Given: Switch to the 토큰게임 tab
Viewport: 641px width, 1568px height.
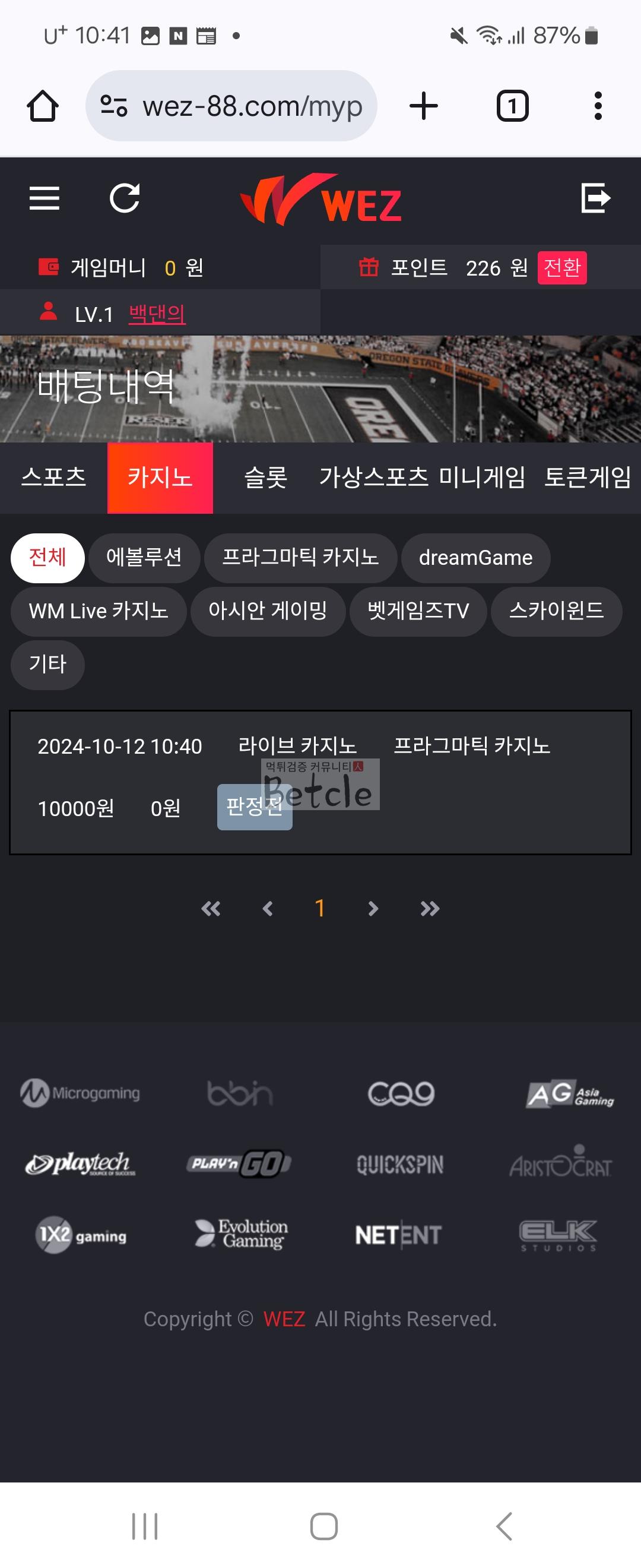Looking at the screenshot, I should point(588,477).
